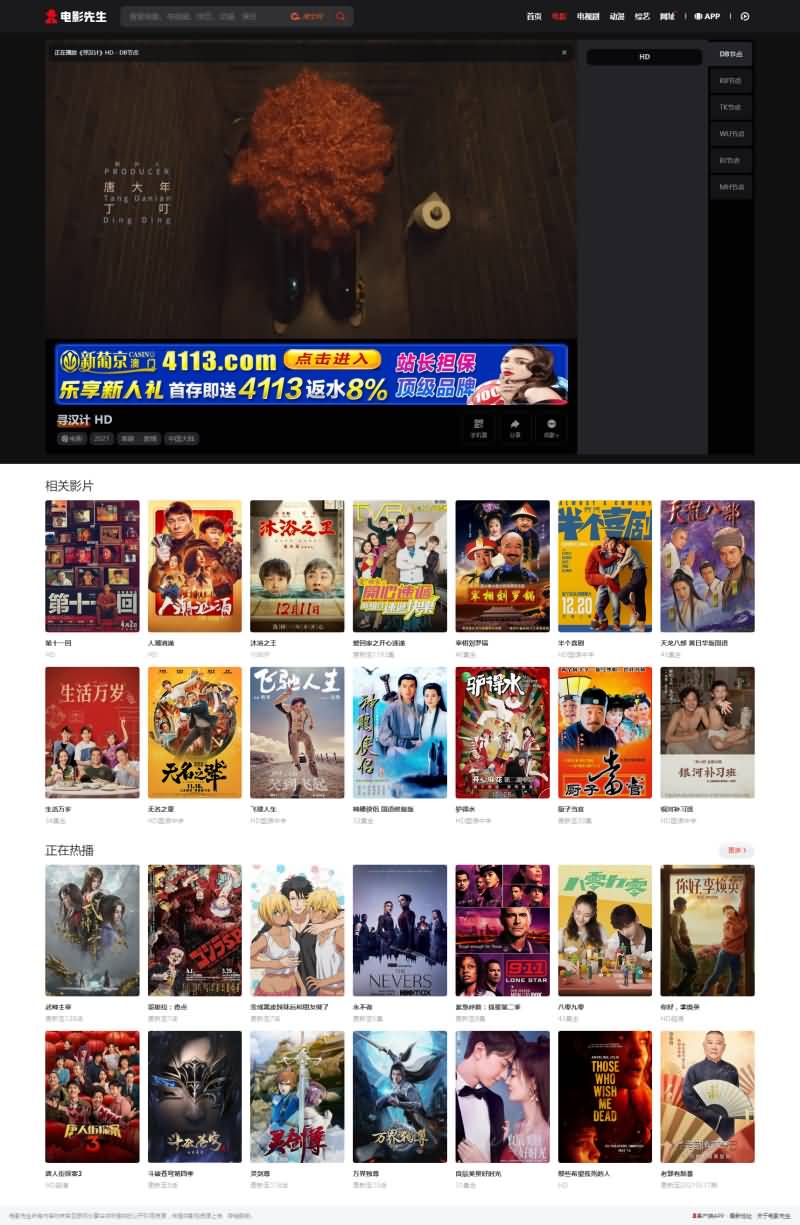Tap the magnifier search icon
Viewport: 800px width, 1225px height.
(x=341, y=16)
